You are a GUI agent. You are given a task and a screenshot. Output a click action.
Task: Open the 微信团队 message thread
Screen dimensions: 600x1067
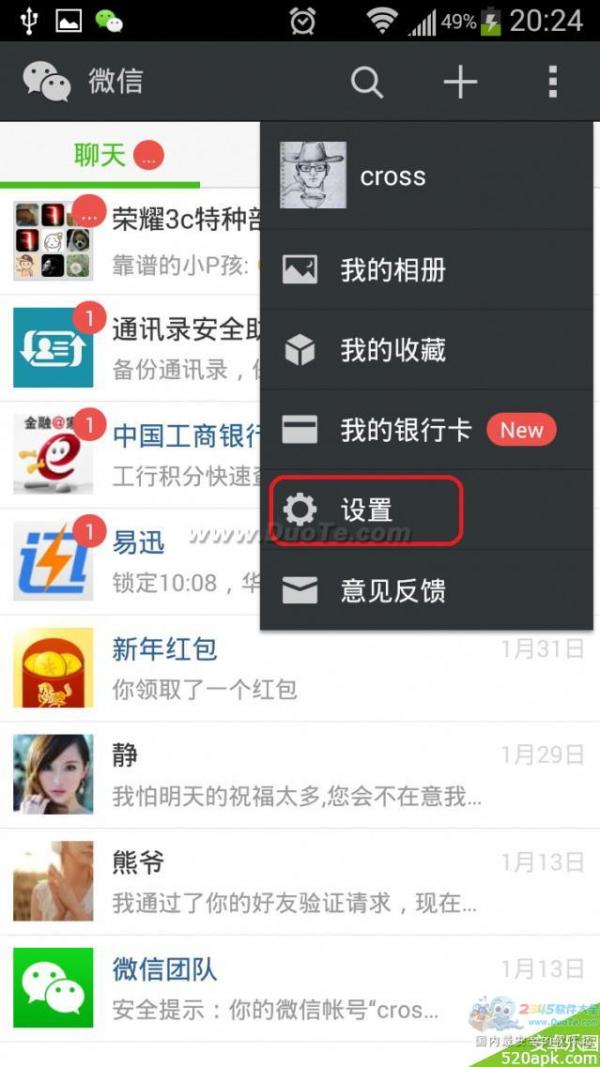click(x=300, y=987)
